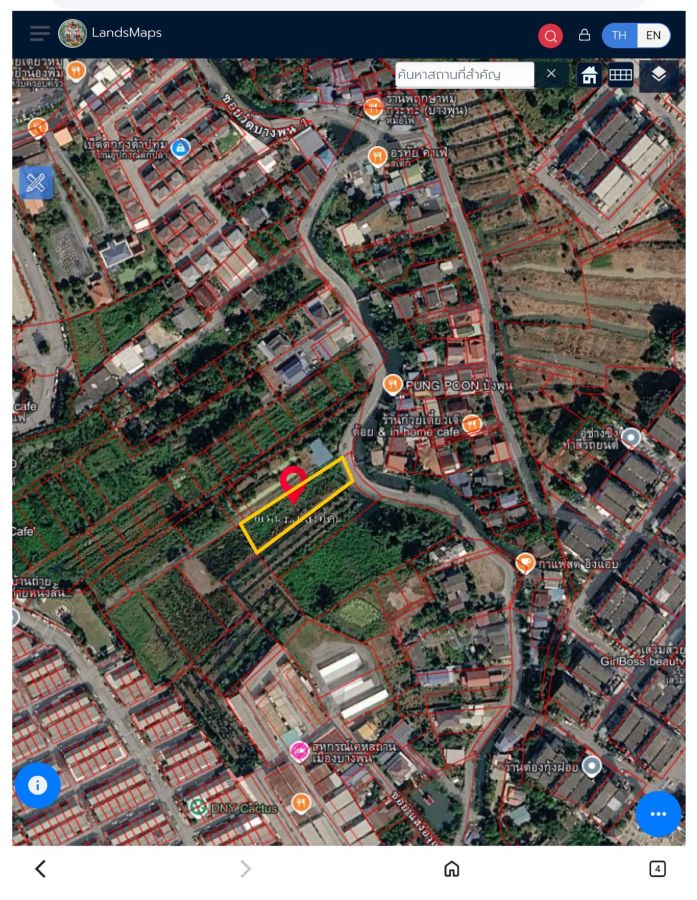Select the red parcel pin marker
This screenshot has height=900, width=697.
pos(292,484)
